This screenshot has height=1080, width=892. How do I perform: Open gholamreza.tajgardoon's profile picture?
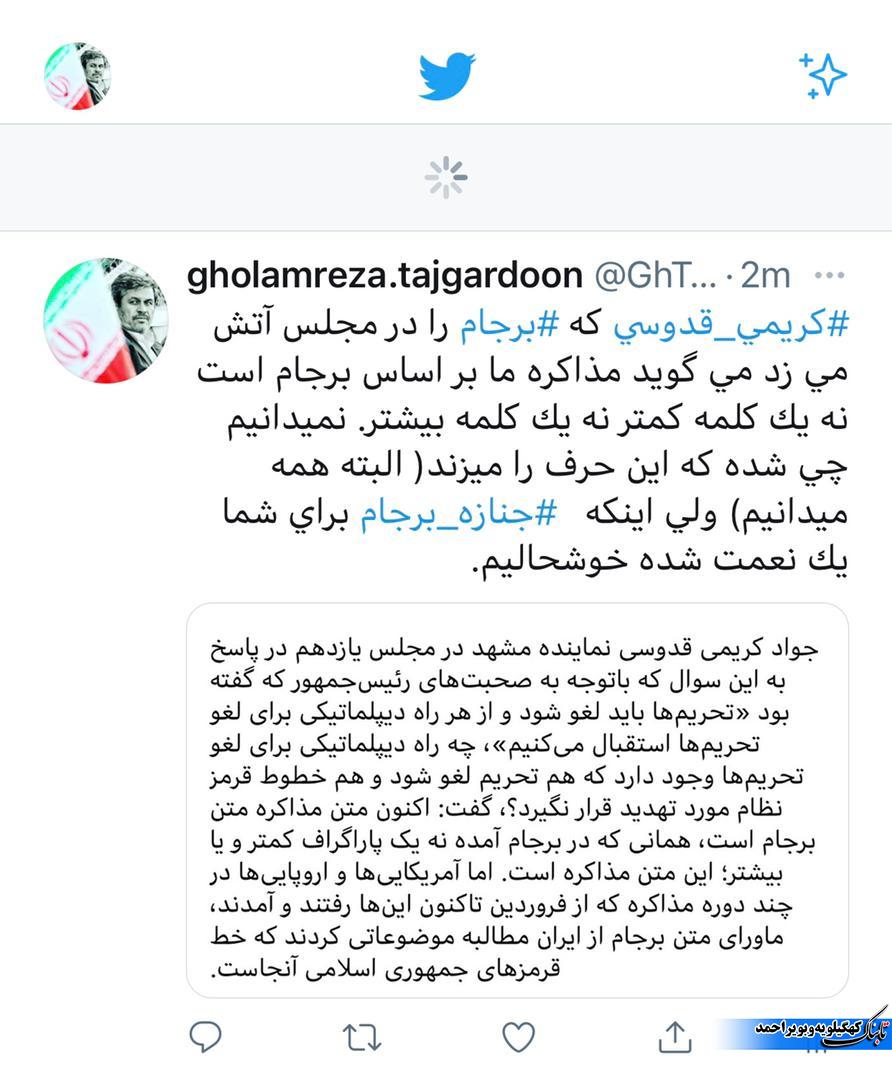tap(106, 320)
